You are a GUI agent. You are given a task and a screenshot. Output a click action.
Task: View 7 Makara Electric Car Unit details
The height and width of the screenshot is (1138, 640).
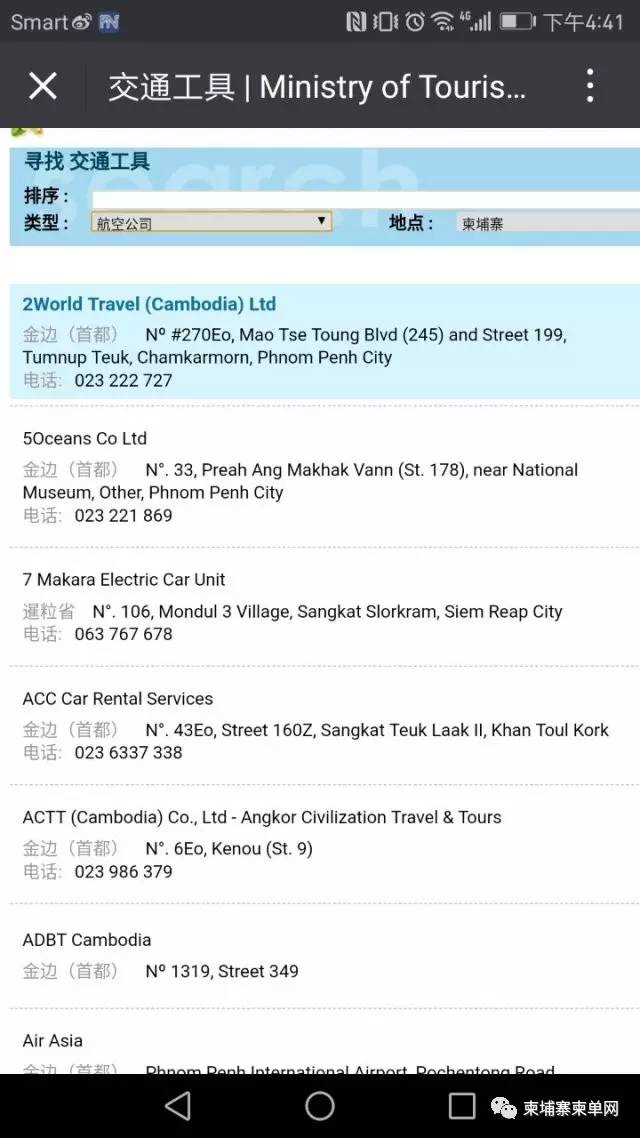coord(124,580)
